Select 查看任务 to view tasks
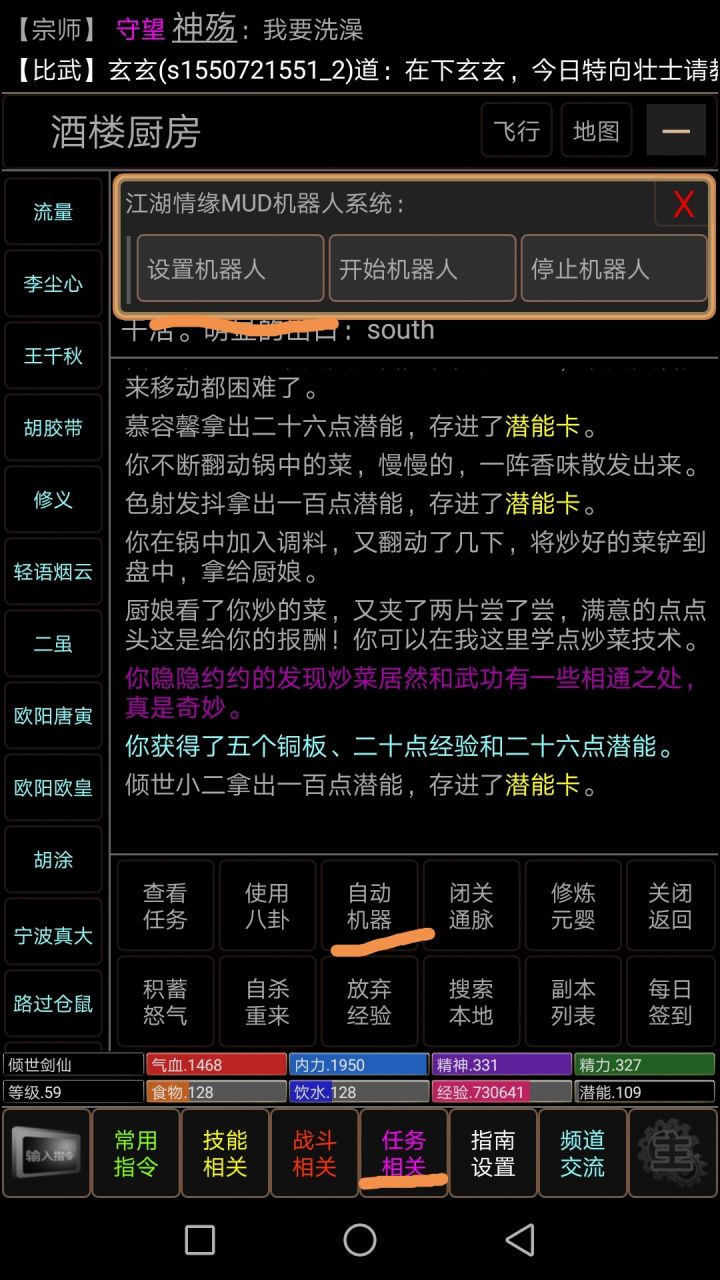 (164, 906)
